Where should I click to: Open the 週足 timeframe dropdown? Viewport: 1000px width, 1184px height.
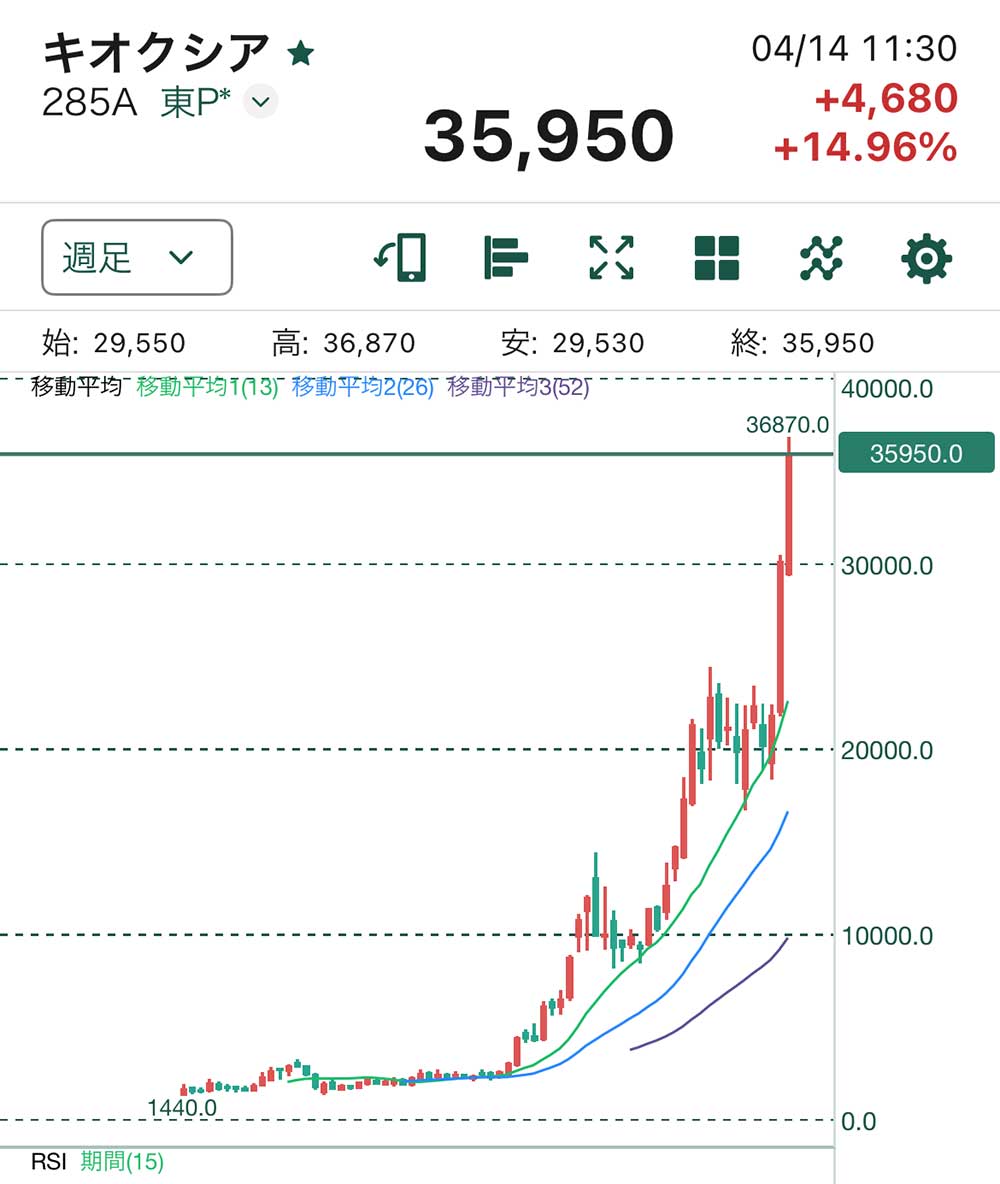click(135, 258)
